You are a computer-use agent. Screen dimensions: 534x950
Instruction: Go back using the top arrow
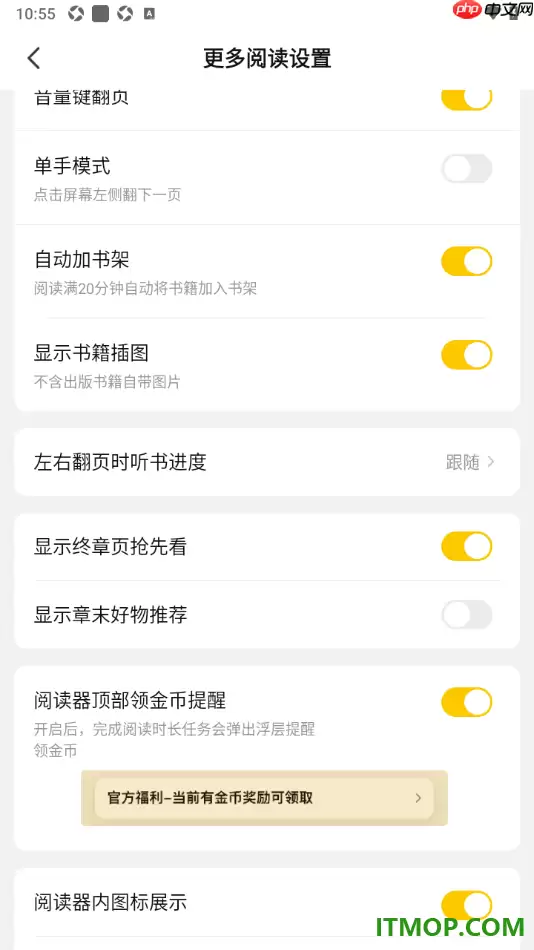click(34, 58)
